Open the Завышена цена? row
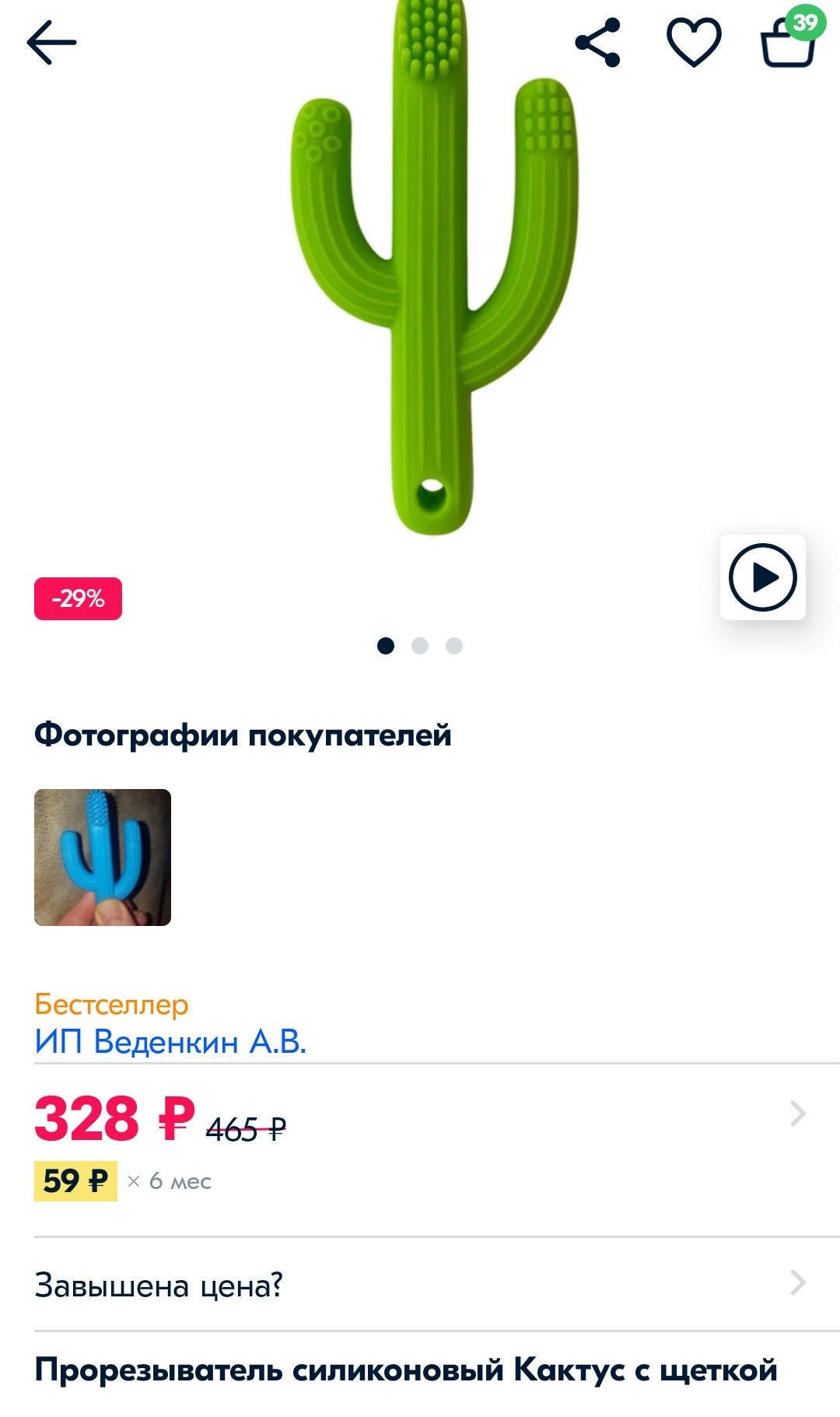This screenshot has width=840, height=1417. click(x=420, y=1285)
